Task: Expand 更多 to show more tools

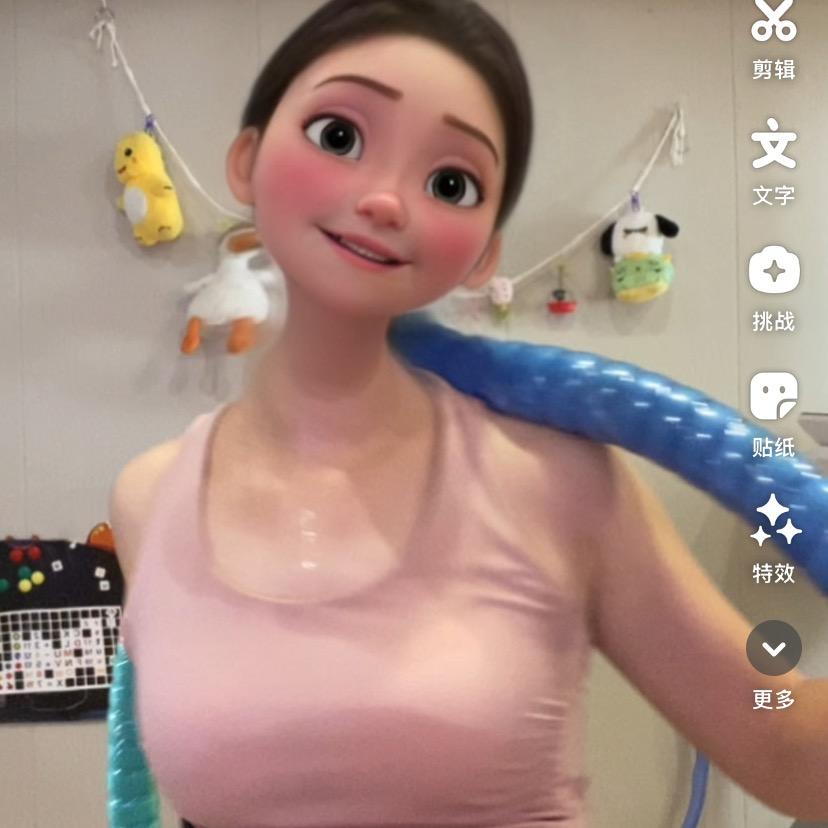Action: 773,648
